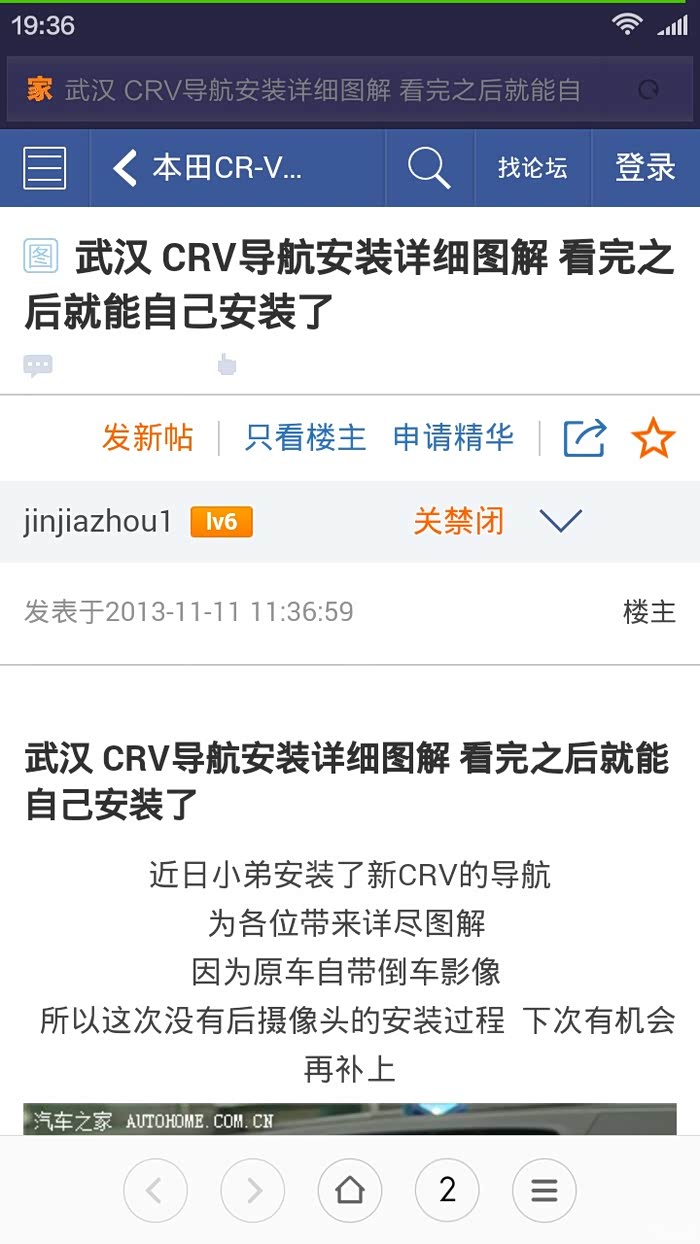Favorite this thread with the star

pos(653,439)
